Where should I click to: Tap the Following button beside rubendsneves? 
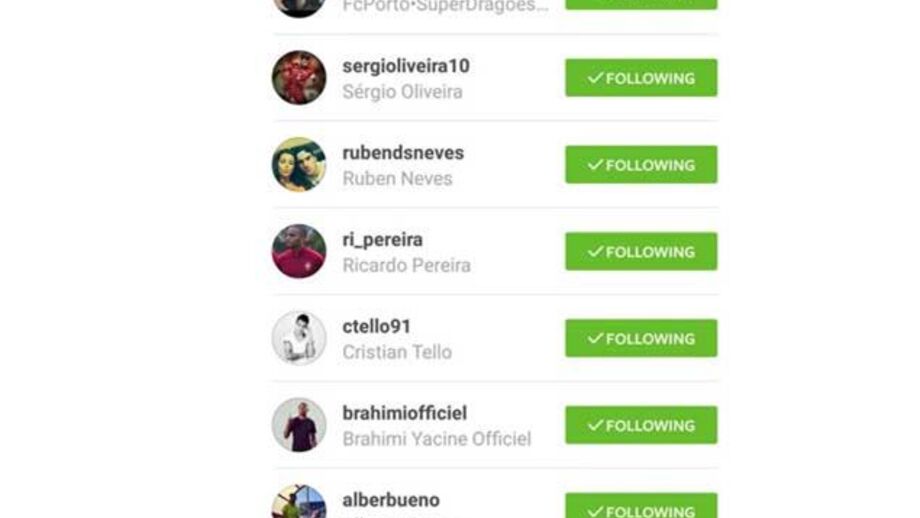(641, 165)
